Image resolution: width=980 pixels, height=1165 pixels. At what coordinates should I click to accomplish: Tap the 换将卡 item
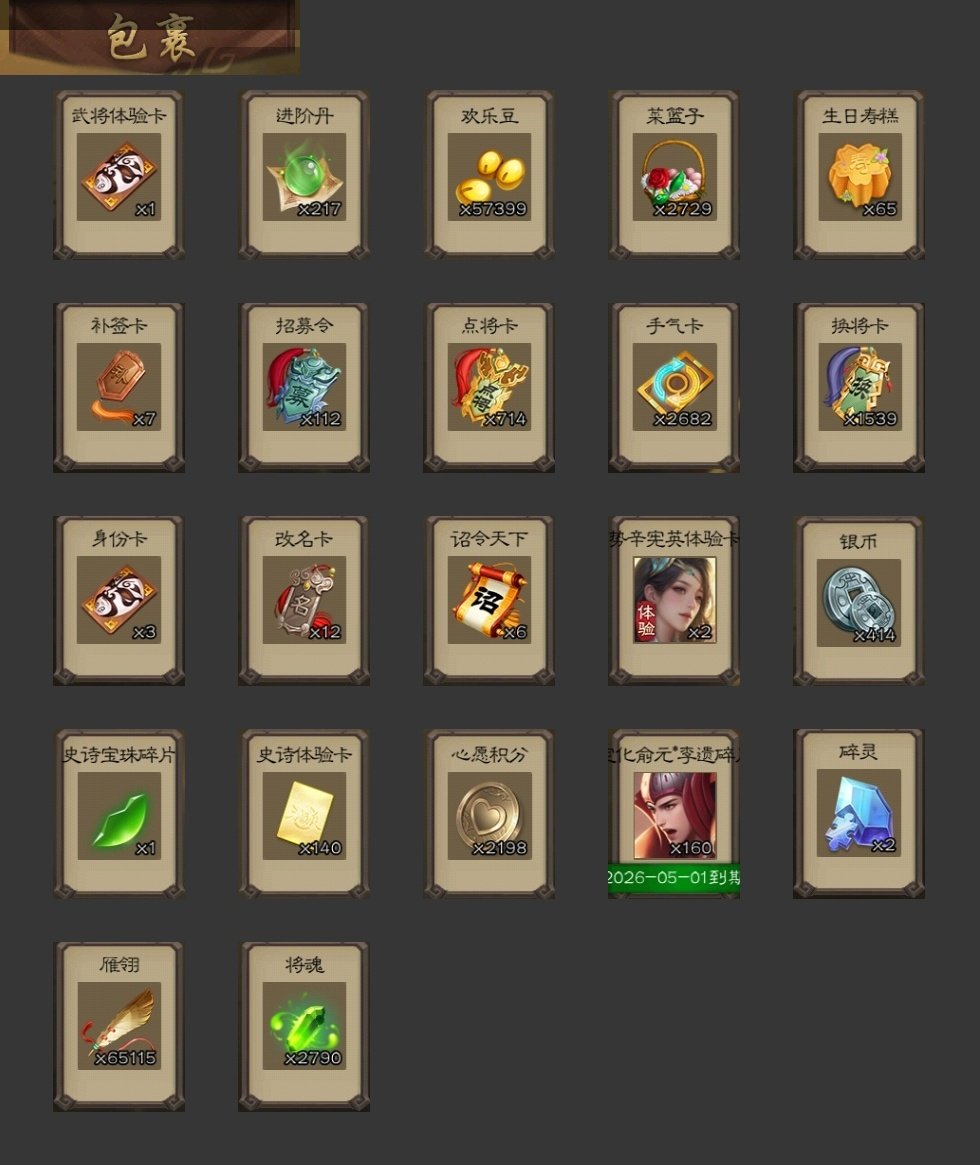(859, 388)
